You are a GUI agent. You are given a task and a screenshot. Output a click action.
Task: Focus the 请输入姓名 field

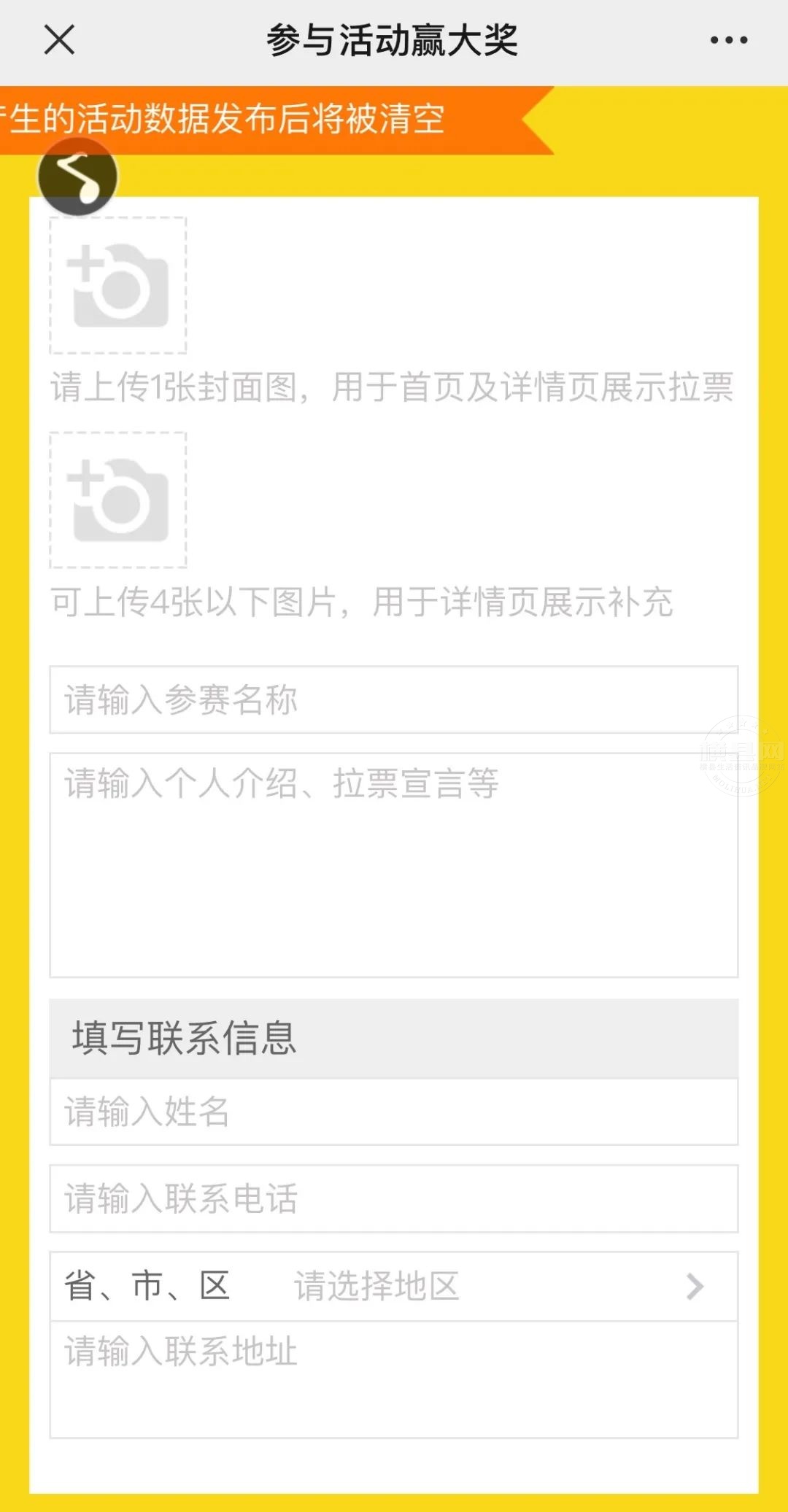[394, 1112]
